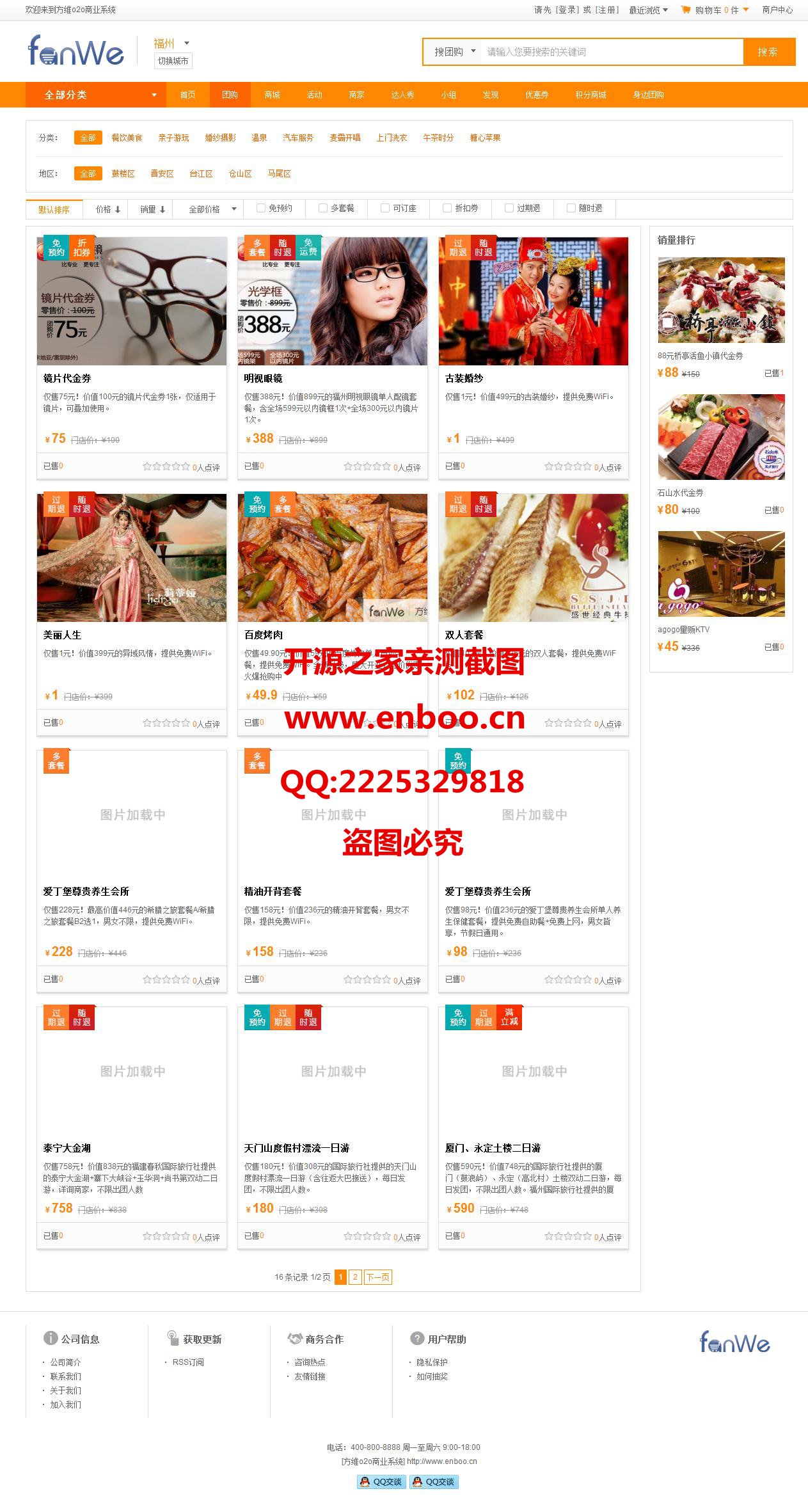This screenshot has width=808, height=1512.
Task: Open the 购物车 cart dropdown
Action: [x=716, y=10]
